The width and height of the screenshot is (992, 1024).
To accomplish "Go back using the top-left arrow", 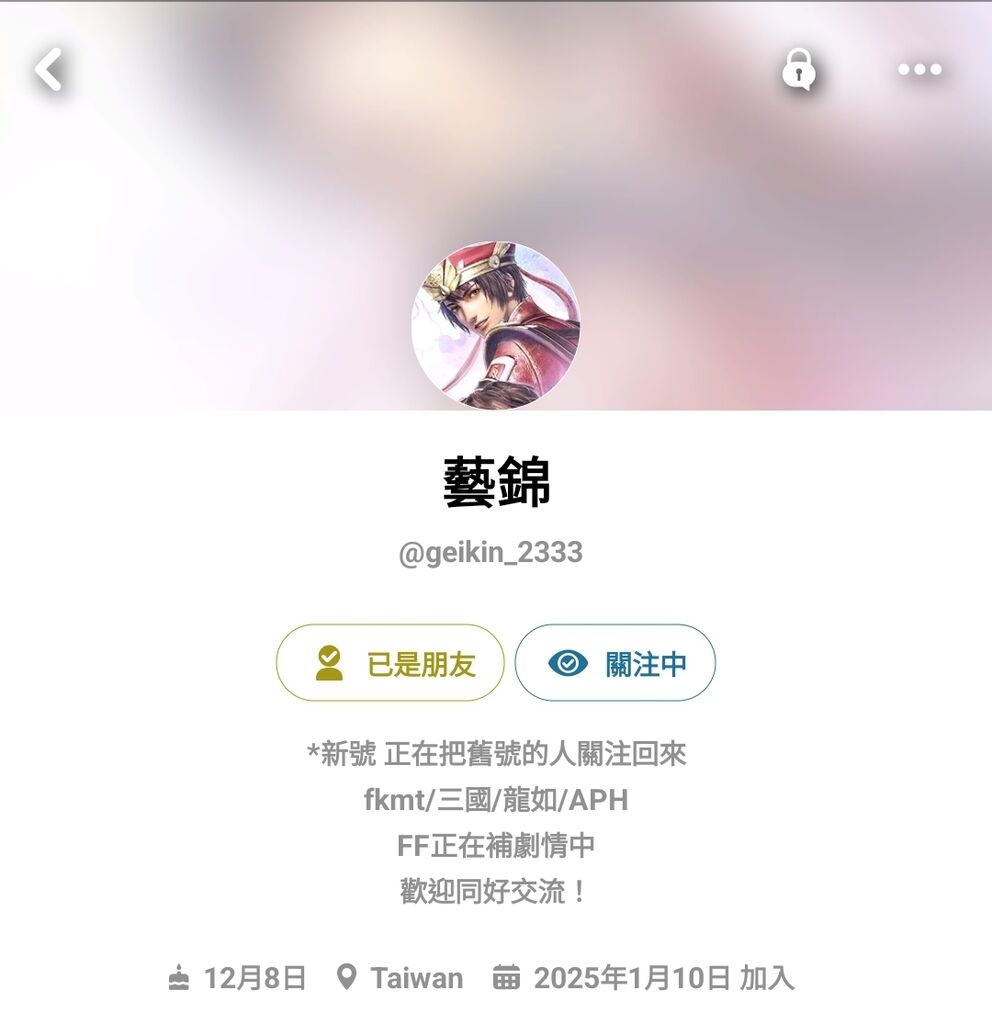I will click(48, 70).
